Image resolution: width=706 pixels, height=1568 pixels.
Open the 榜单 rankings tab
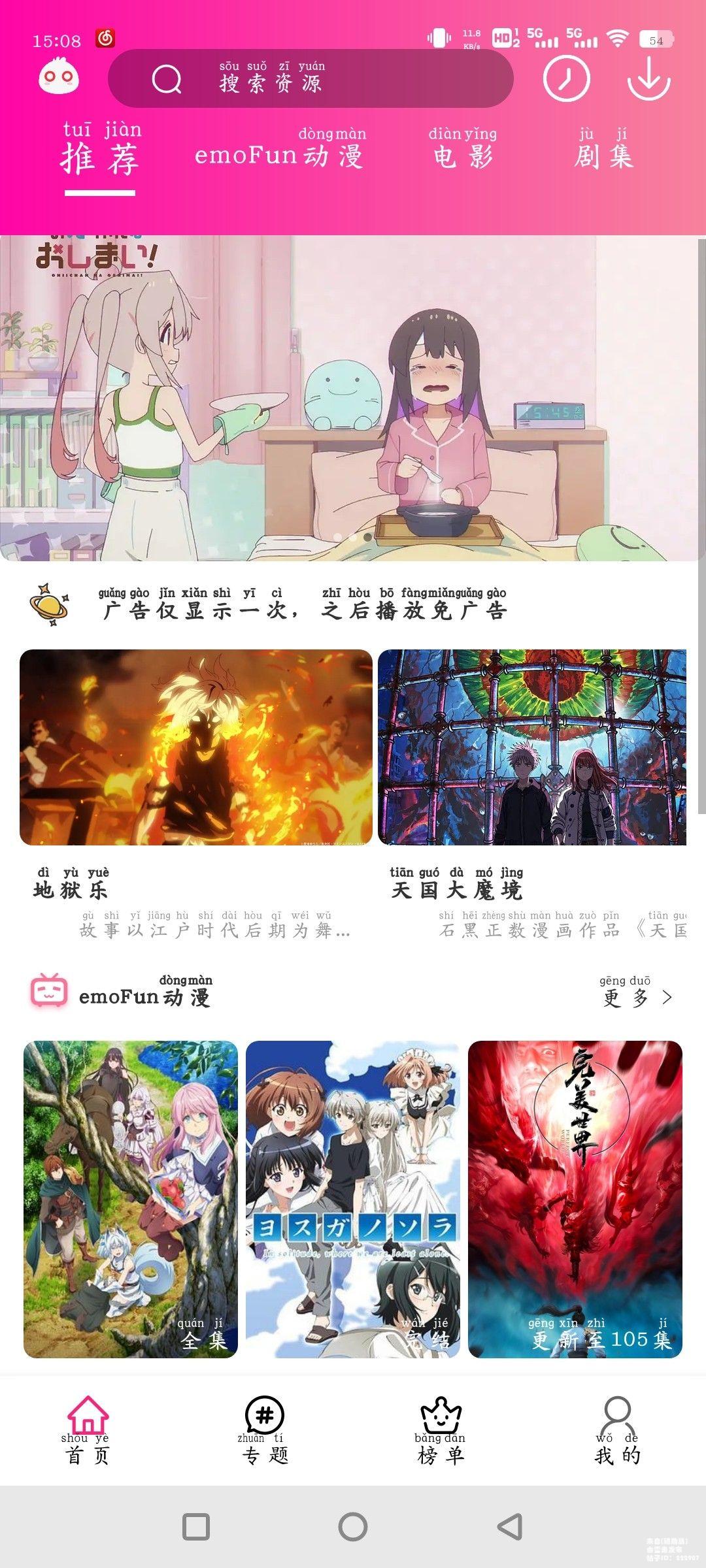441,1431
